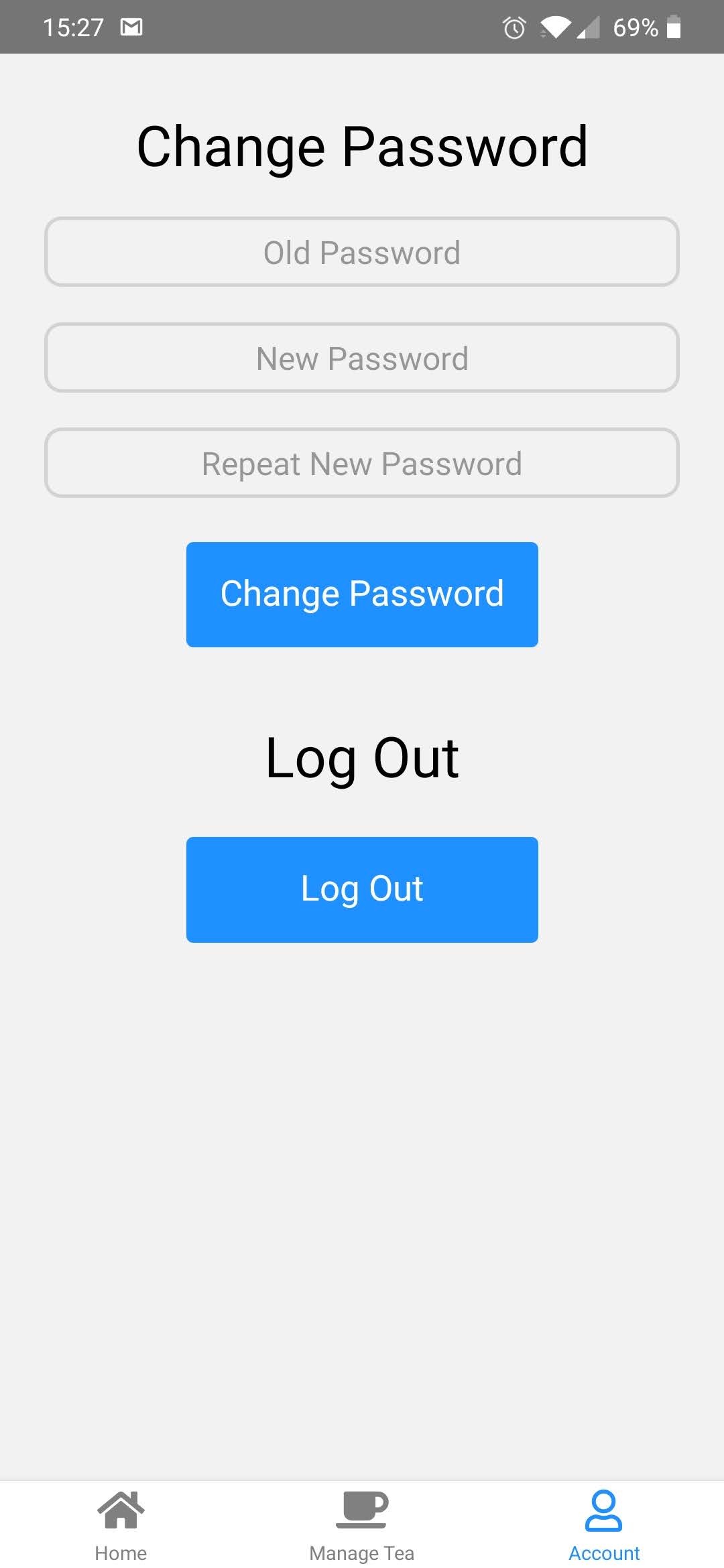Select the New Password input
This screenshot has width=724, height=1568.
362,358
